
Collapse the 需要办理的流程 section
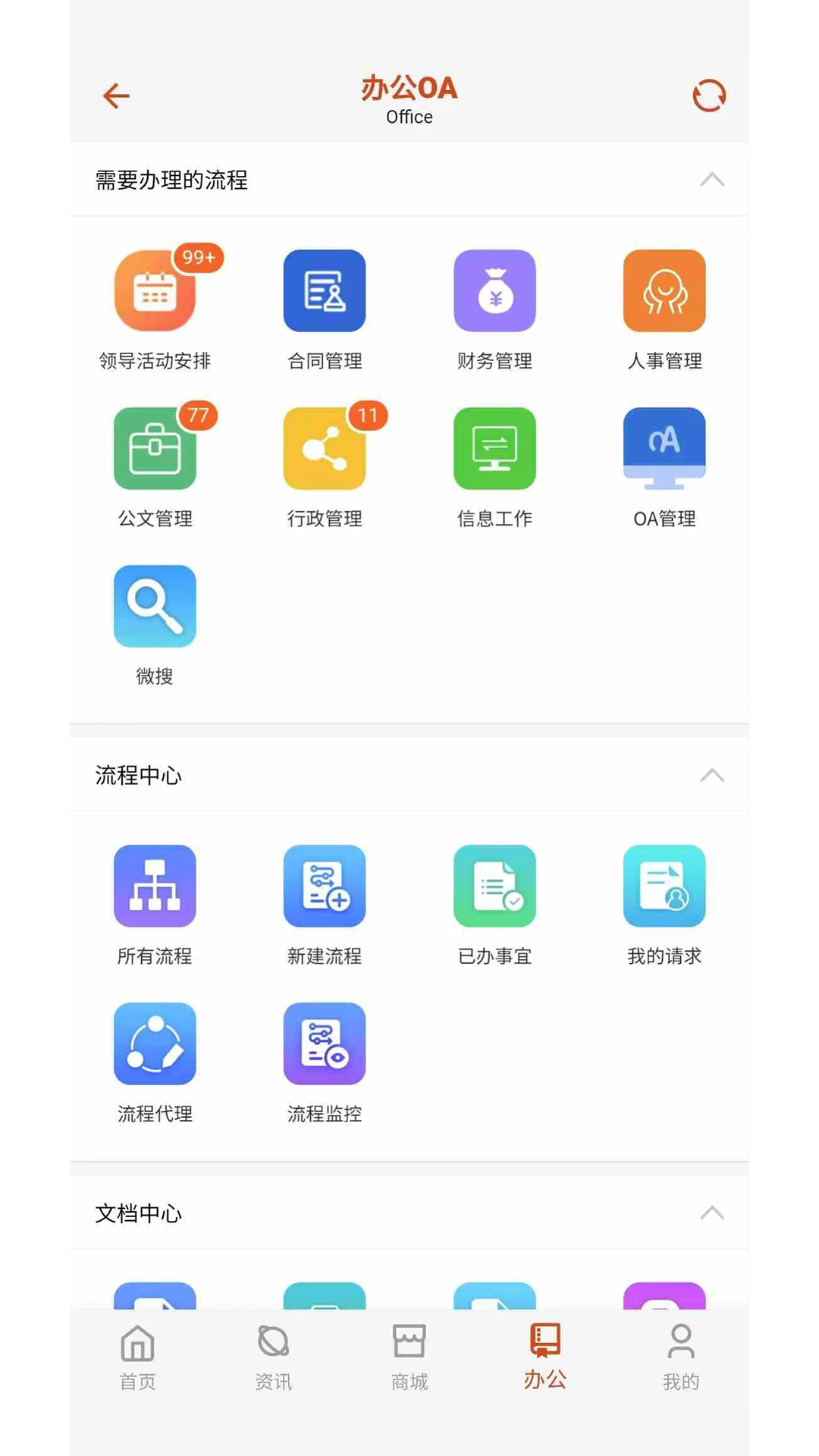pos(711,179)
